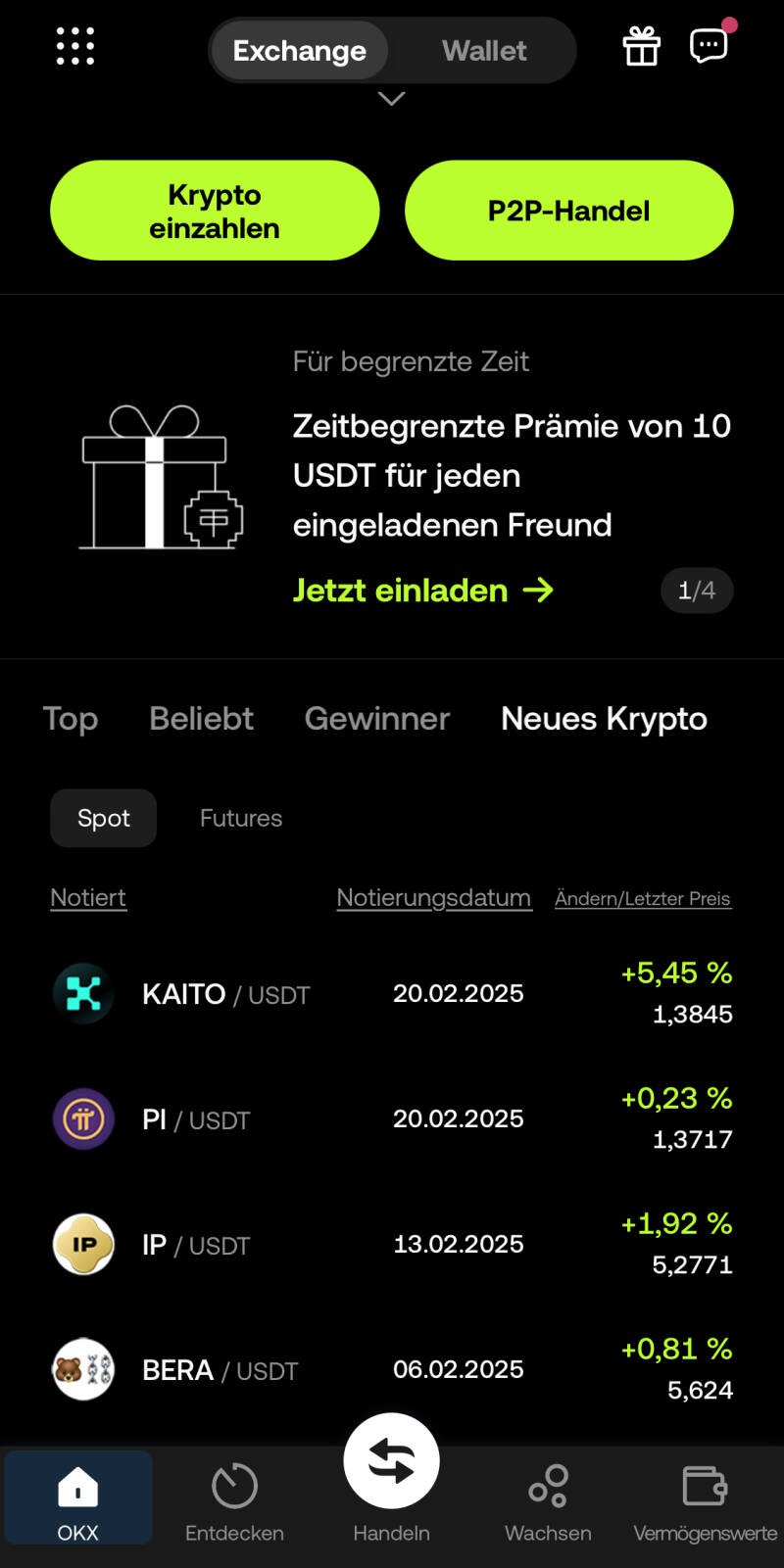Switch to Futures listings

(x=241, y=819)
